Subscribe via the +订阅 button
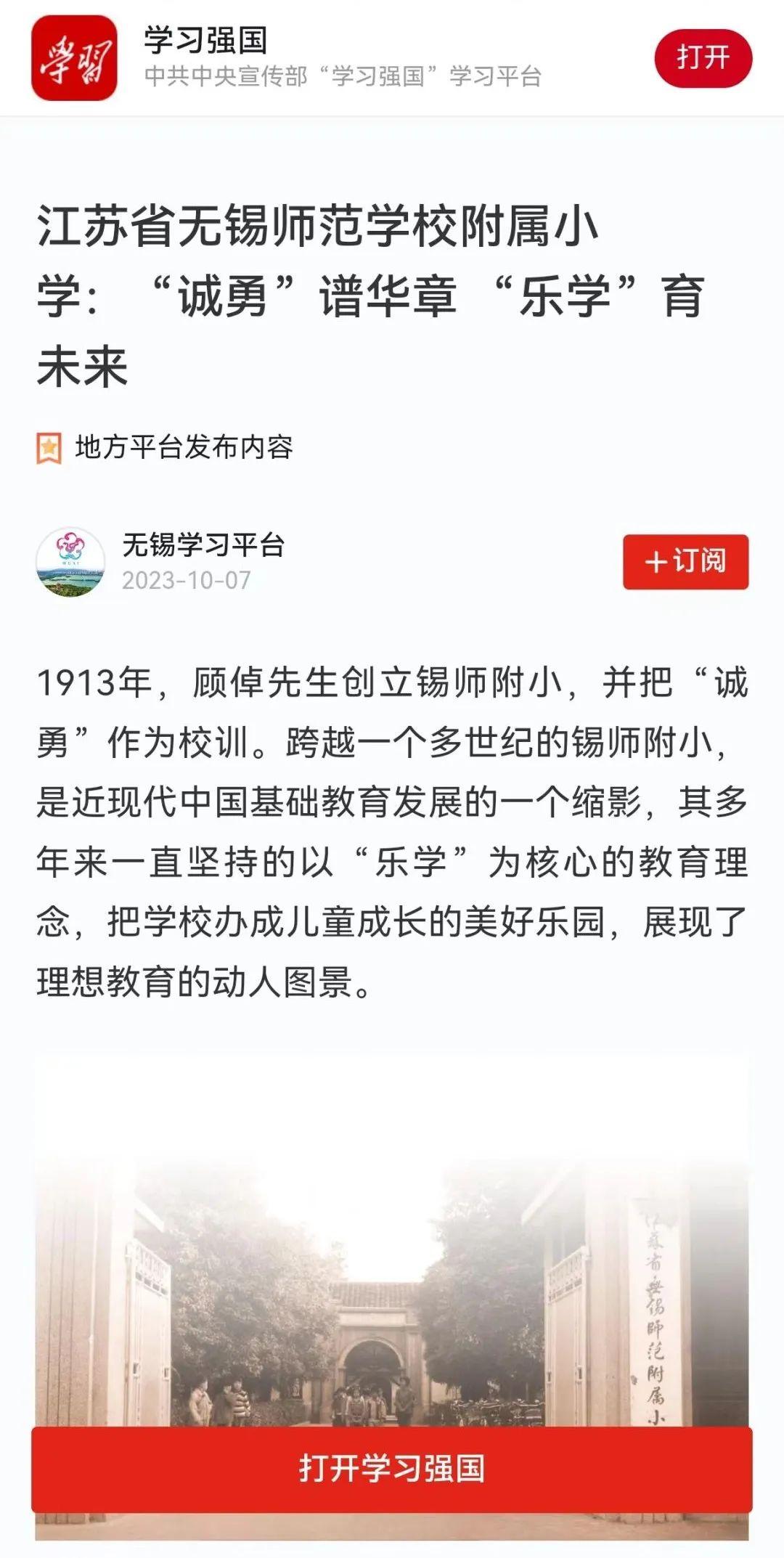 [x=685, y=561]
